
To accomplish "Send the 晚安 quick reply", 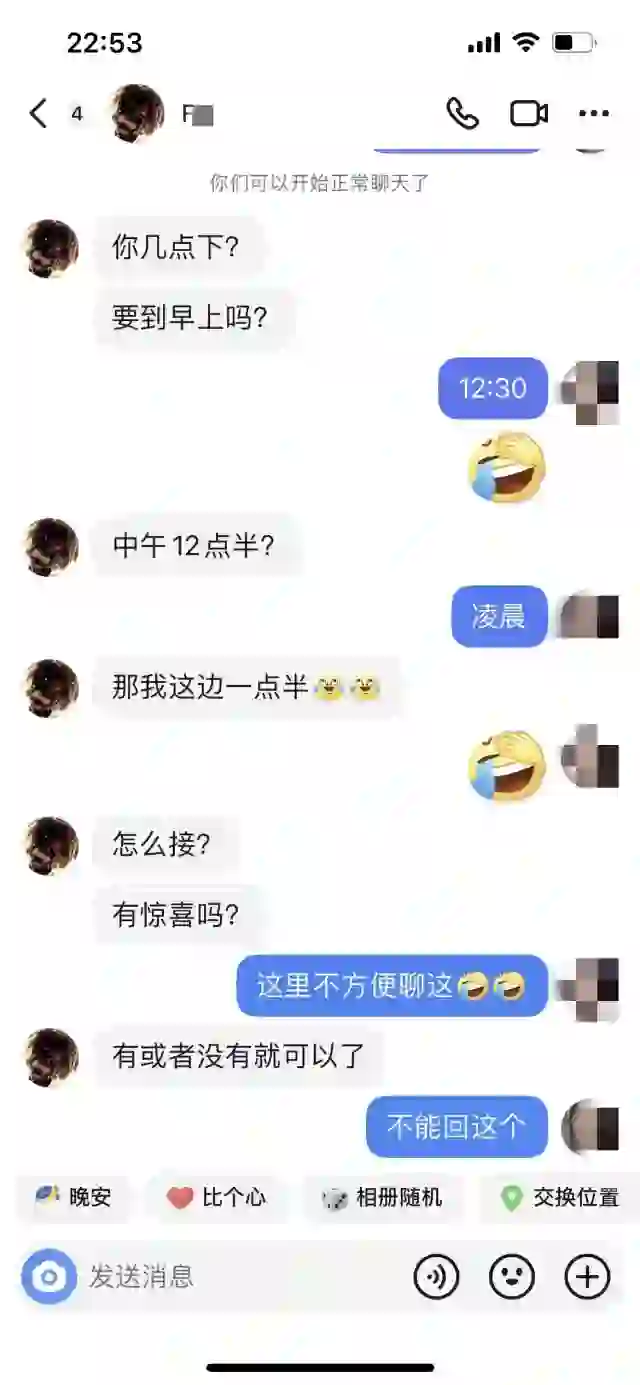I will [73, 1197].
